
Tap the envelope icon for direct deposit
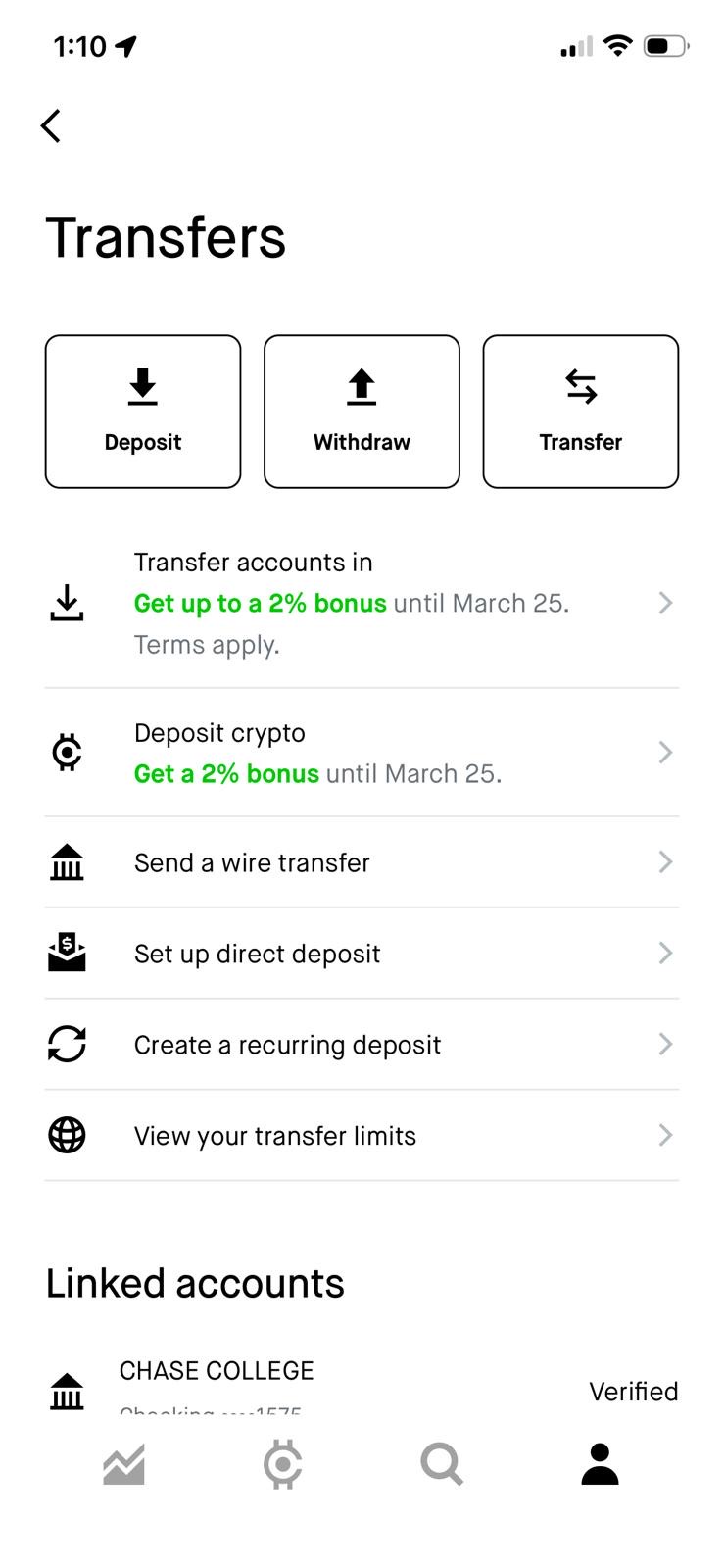(x=66, y=952)
